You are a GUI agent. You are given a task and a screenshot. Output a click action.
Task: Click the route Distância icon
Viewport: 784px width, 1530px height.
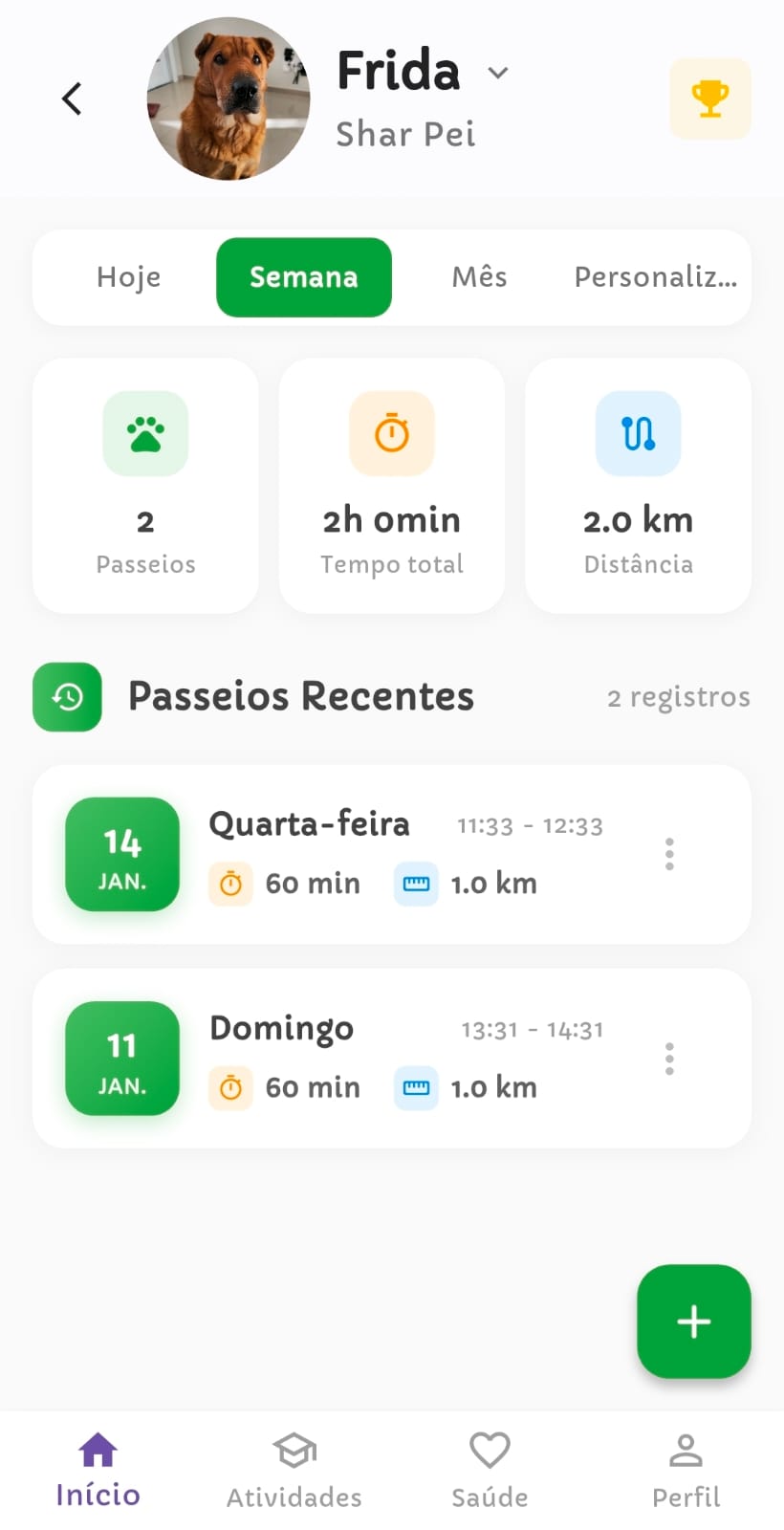[638, 433]
